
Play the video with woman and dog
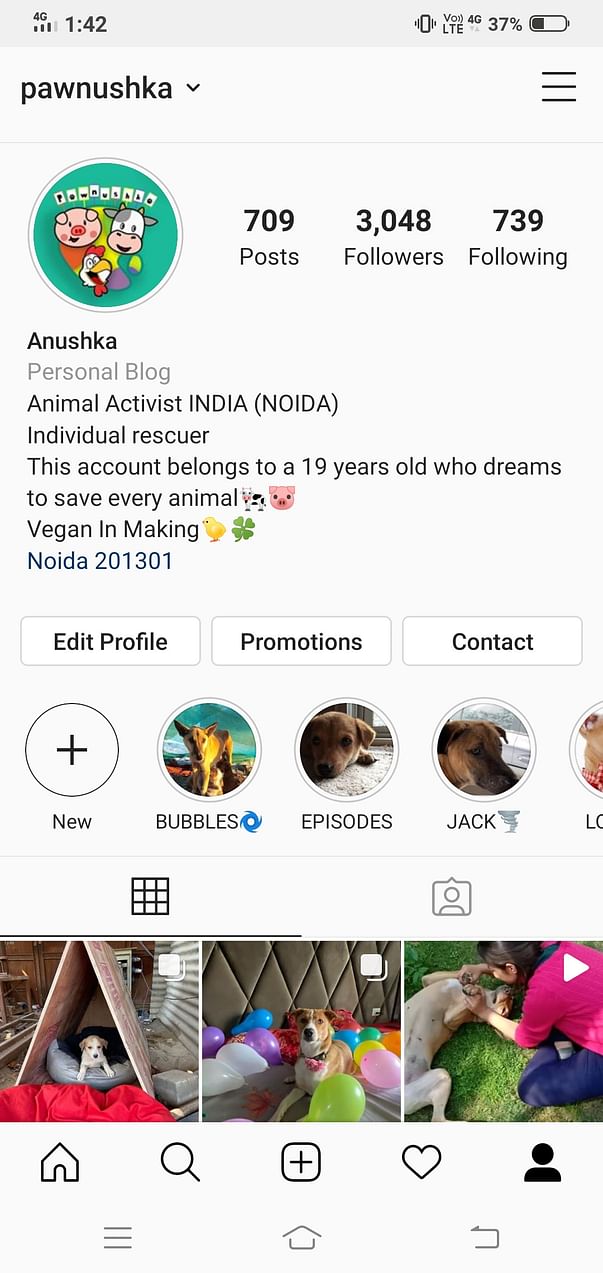(x=503, y=1030)
